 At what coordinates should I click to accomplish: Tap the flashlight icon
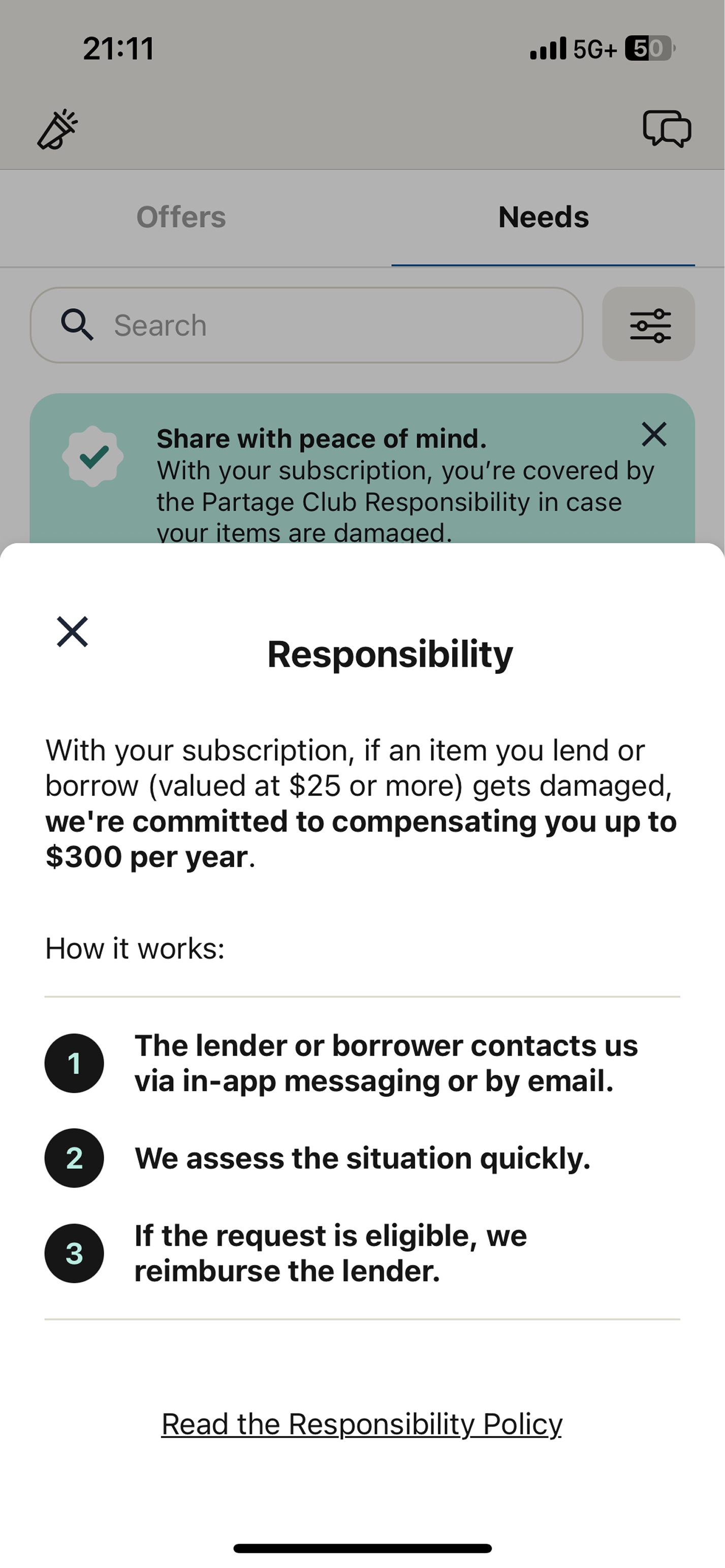coord(58,129)
